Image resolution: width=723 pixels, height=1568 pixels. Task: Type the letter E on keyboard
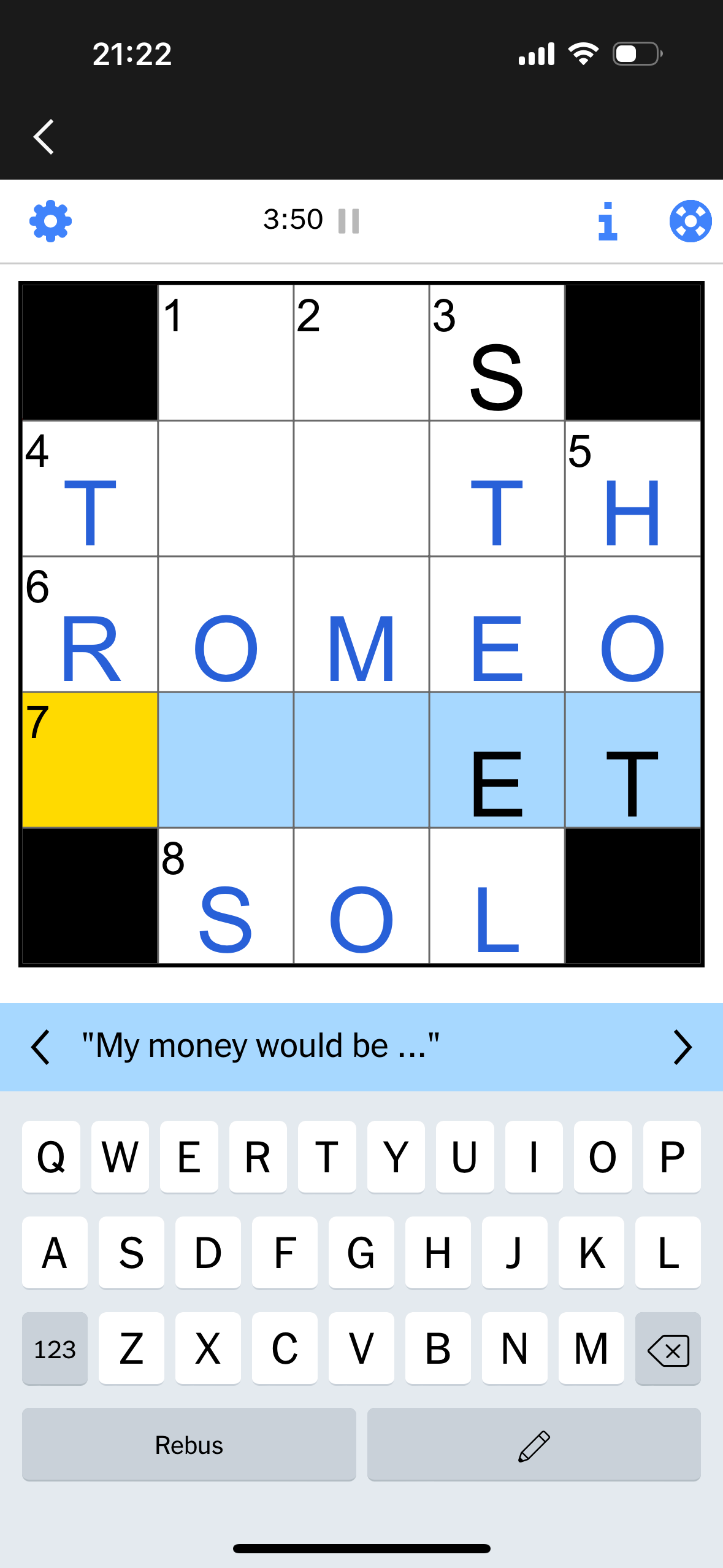[x=189, y=1157]
